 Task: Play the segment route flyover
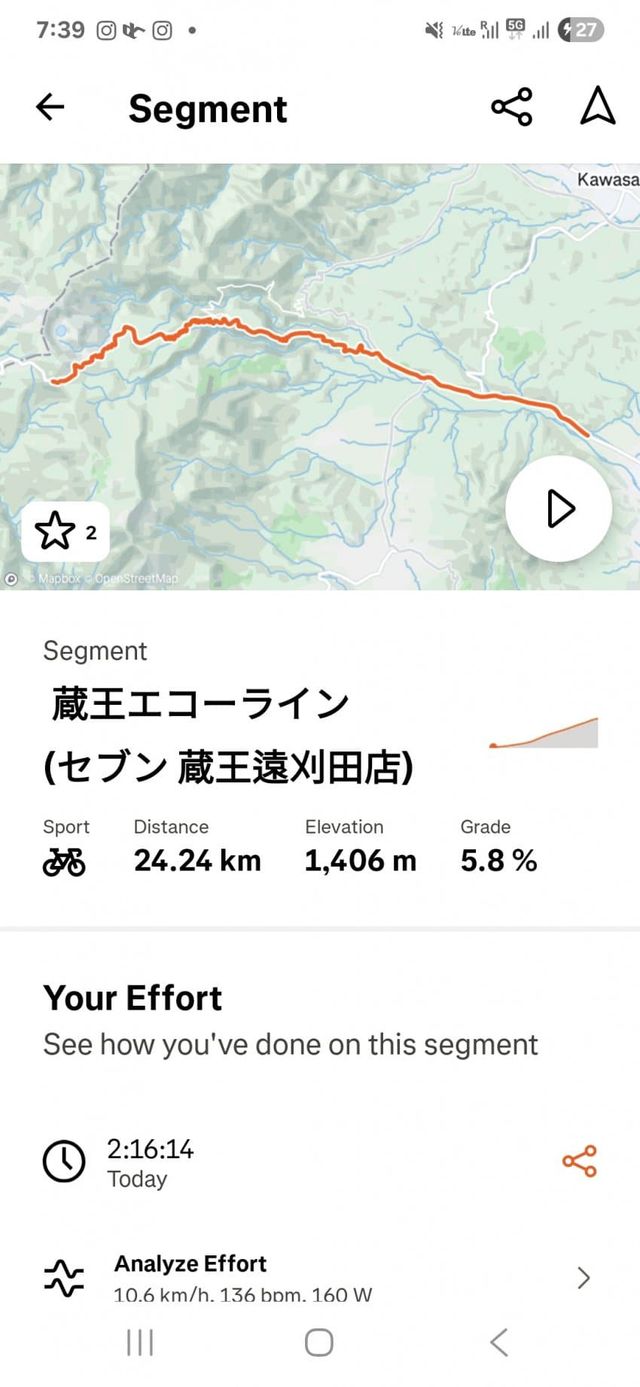coord(558,509)
